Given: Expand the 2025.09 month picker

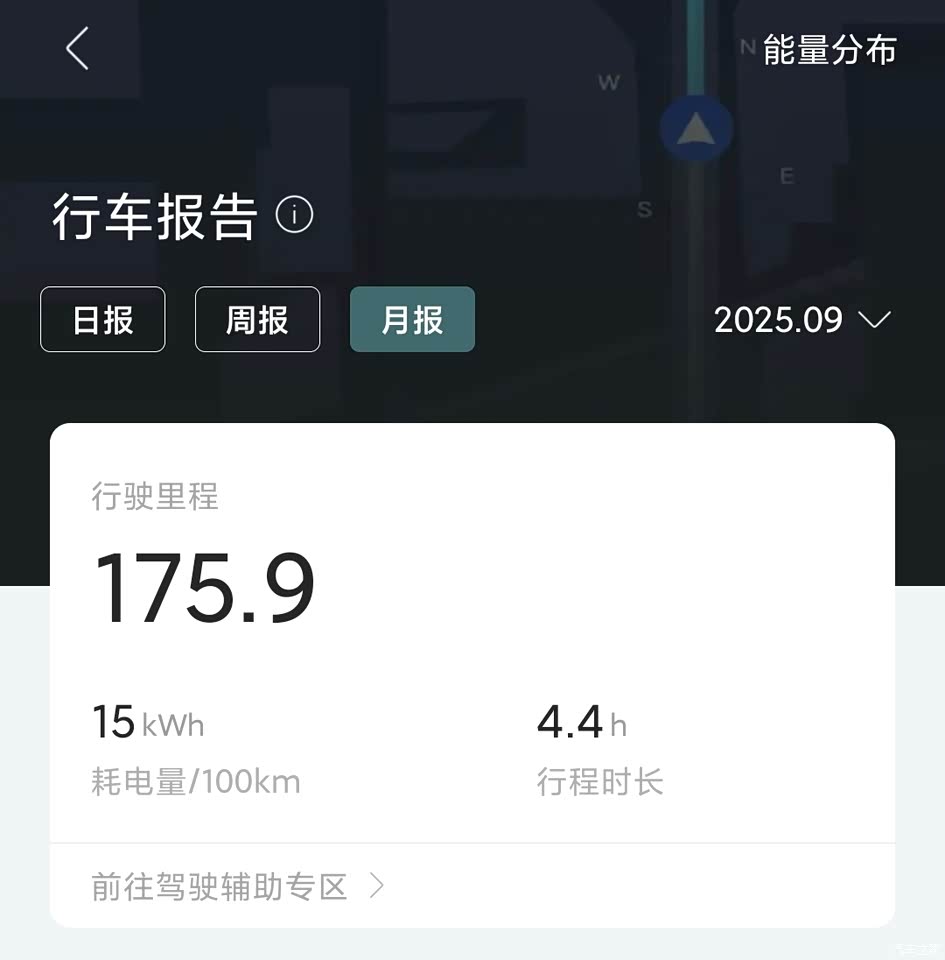Looking at the screenshot, I should coord(801,320).
